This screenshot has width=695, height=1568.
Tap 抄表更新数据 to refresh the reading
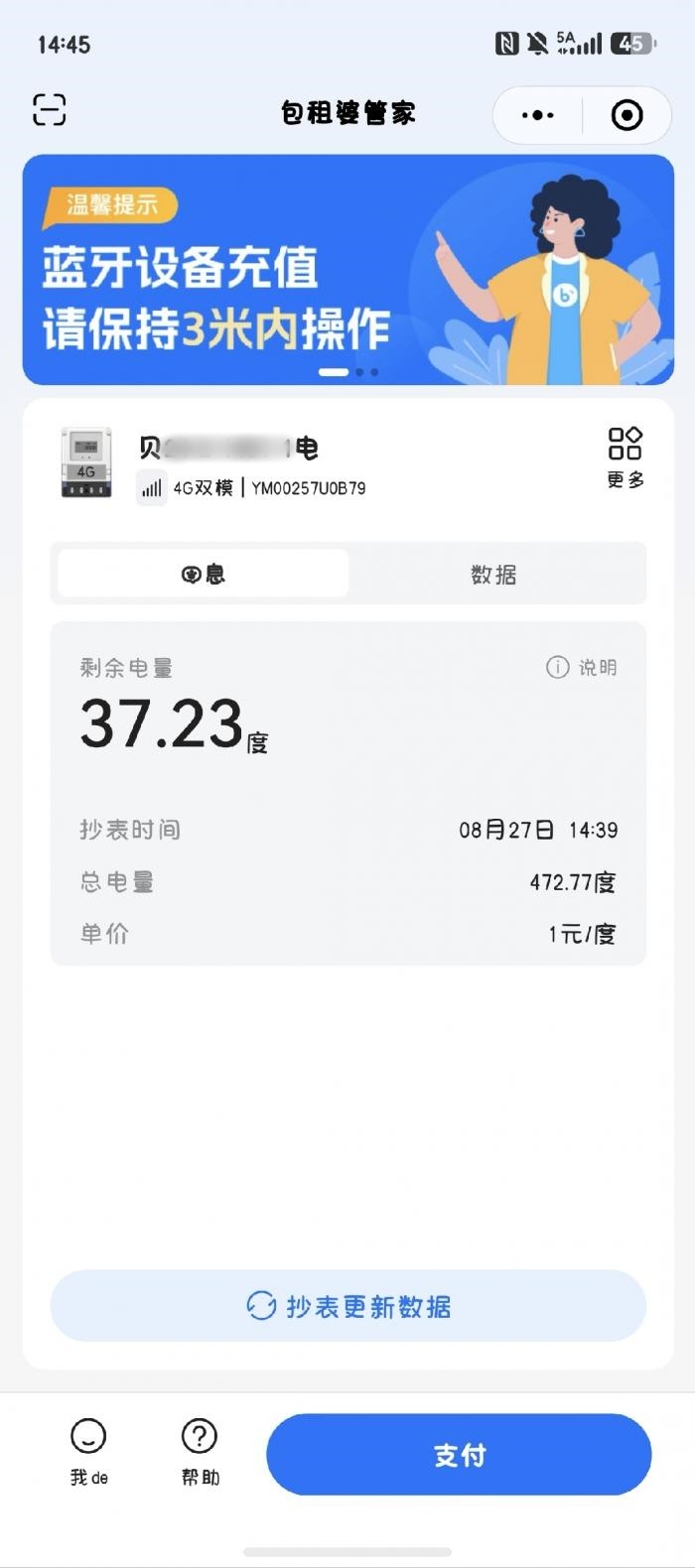(348, 1306)
